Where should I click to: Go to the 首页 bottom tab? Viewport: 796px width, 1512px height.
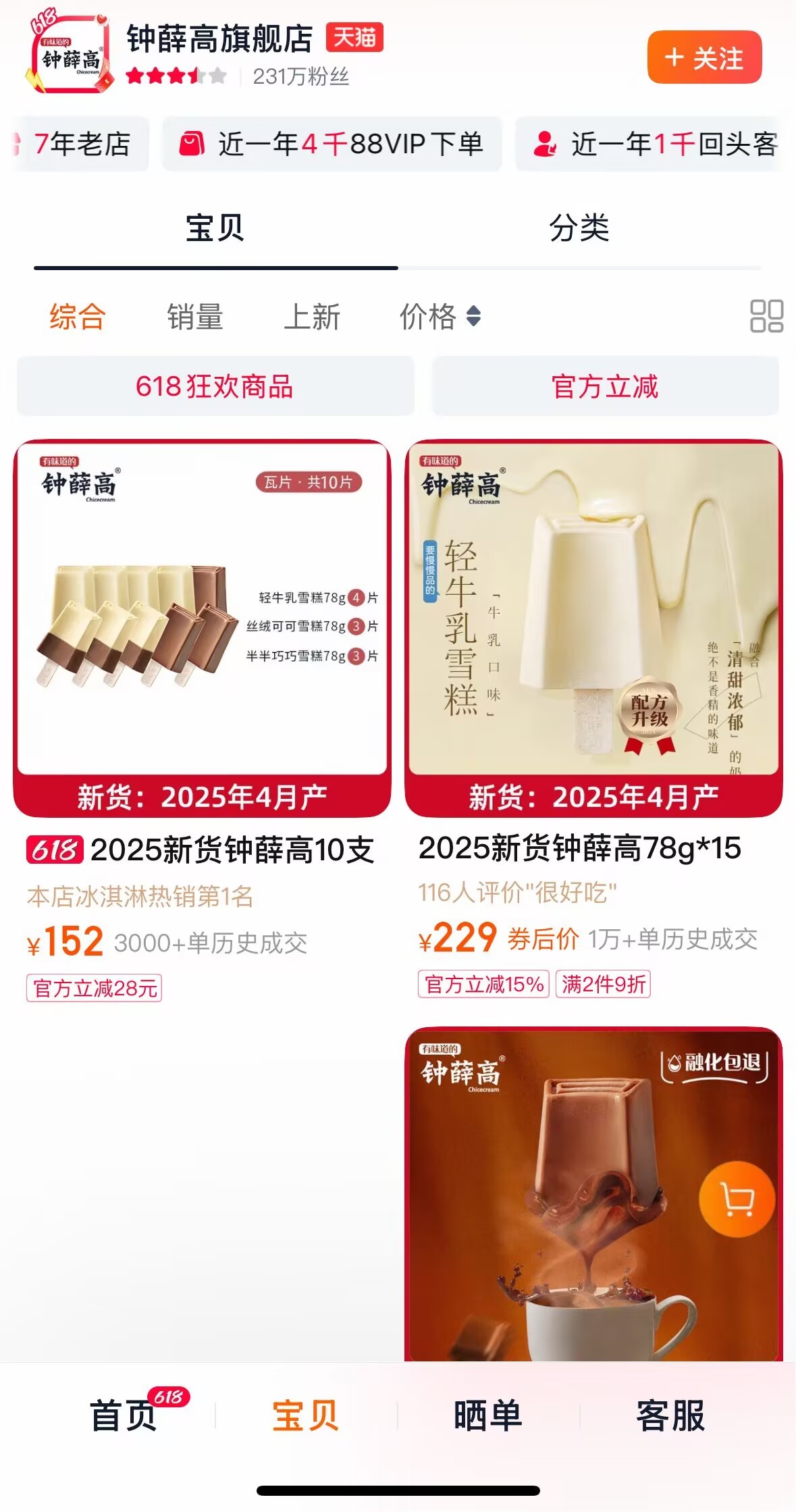click(124, 1415)
